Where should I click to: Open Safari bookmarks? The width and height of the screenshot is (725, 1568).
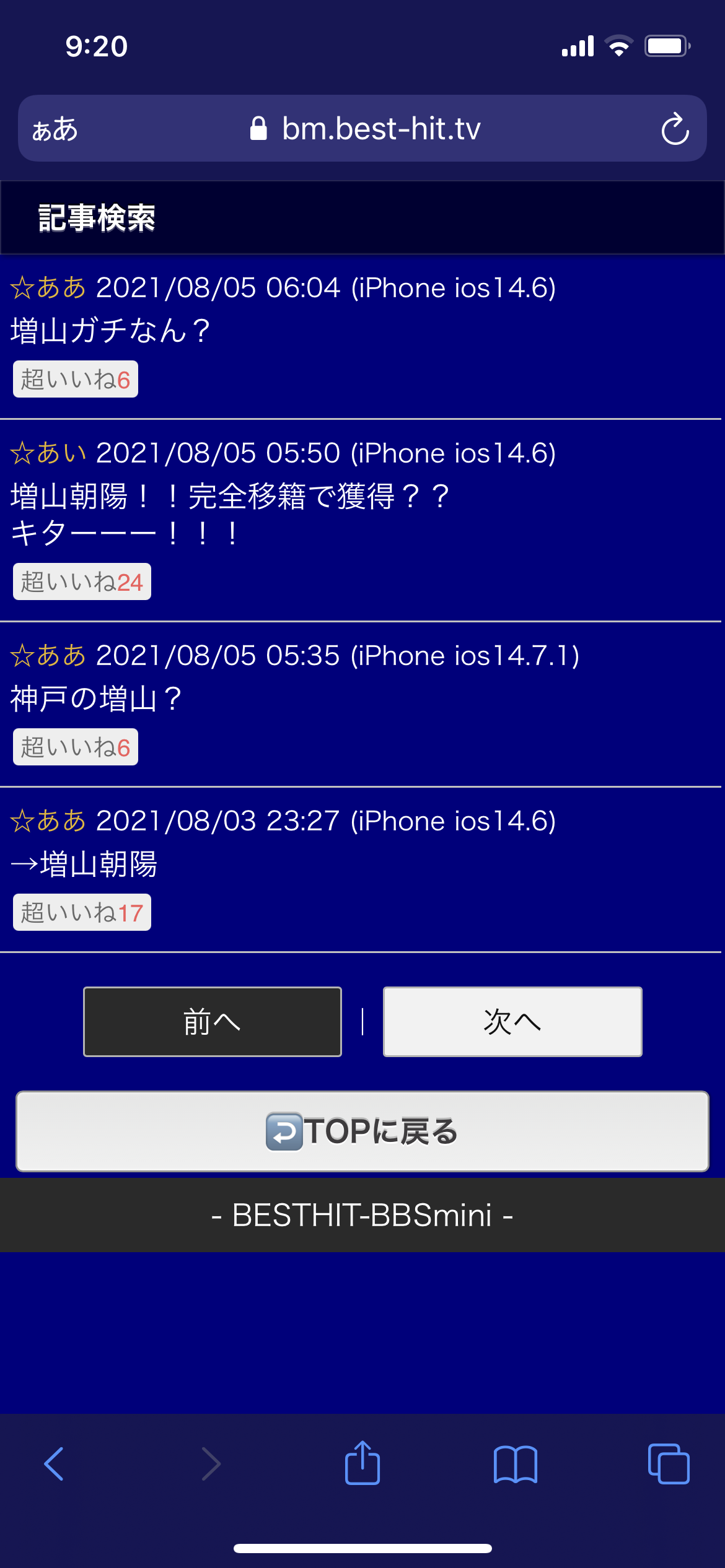516,1464
